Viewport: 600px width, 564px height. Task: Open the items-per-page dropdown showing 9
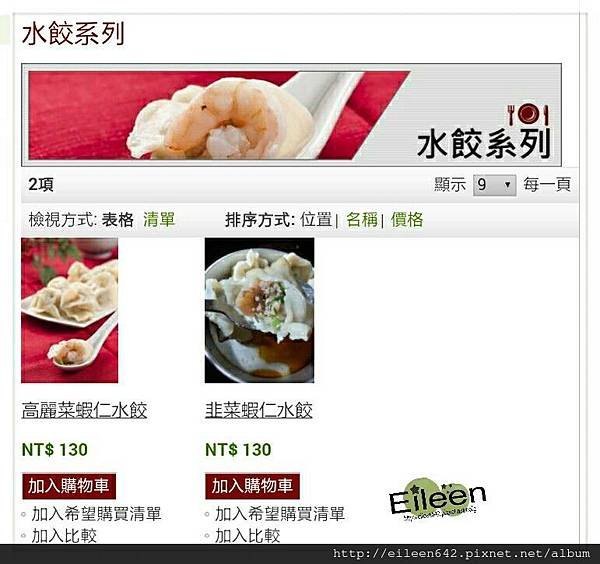tap(494, 185)
